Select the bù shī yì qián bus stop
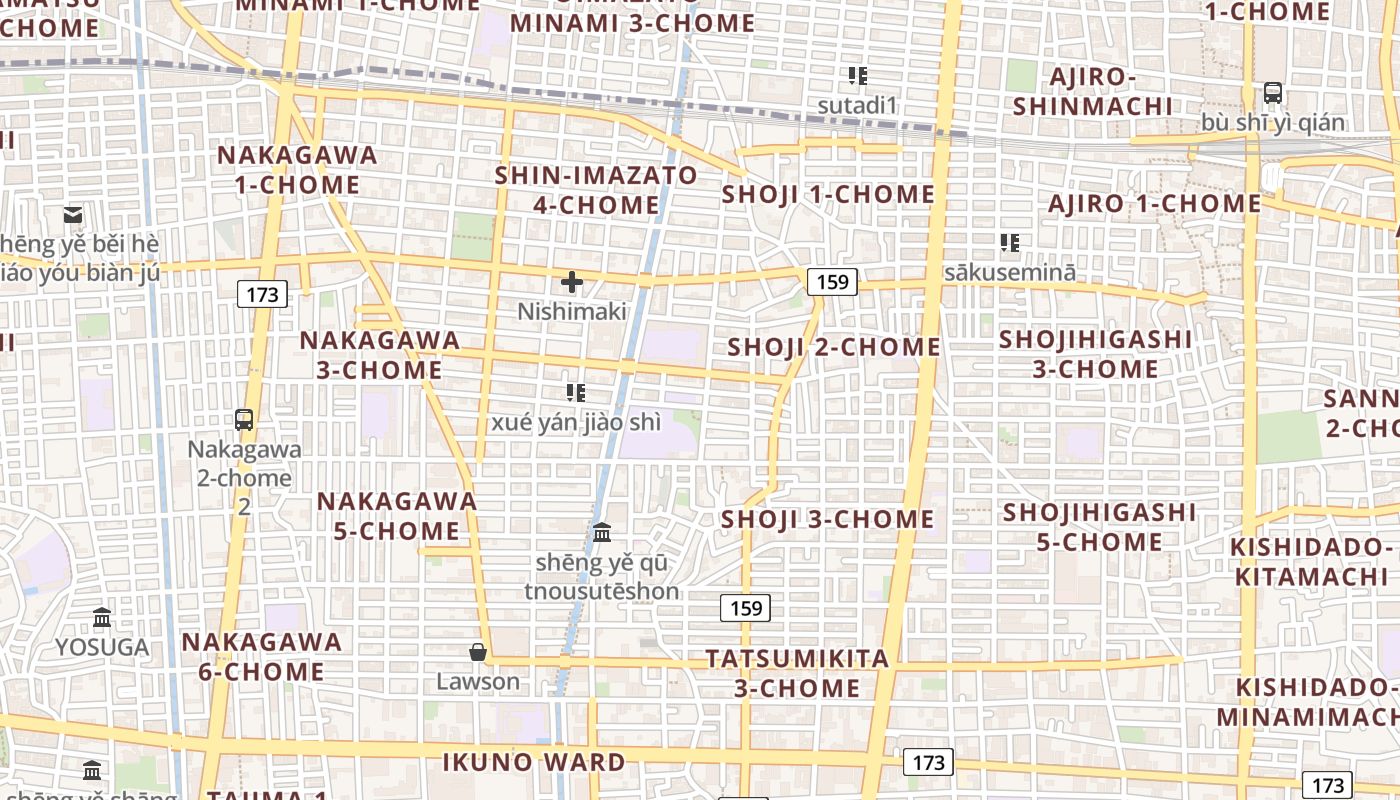The width and height of the screenshot is (1400, 800). [x=1273, y=93]
